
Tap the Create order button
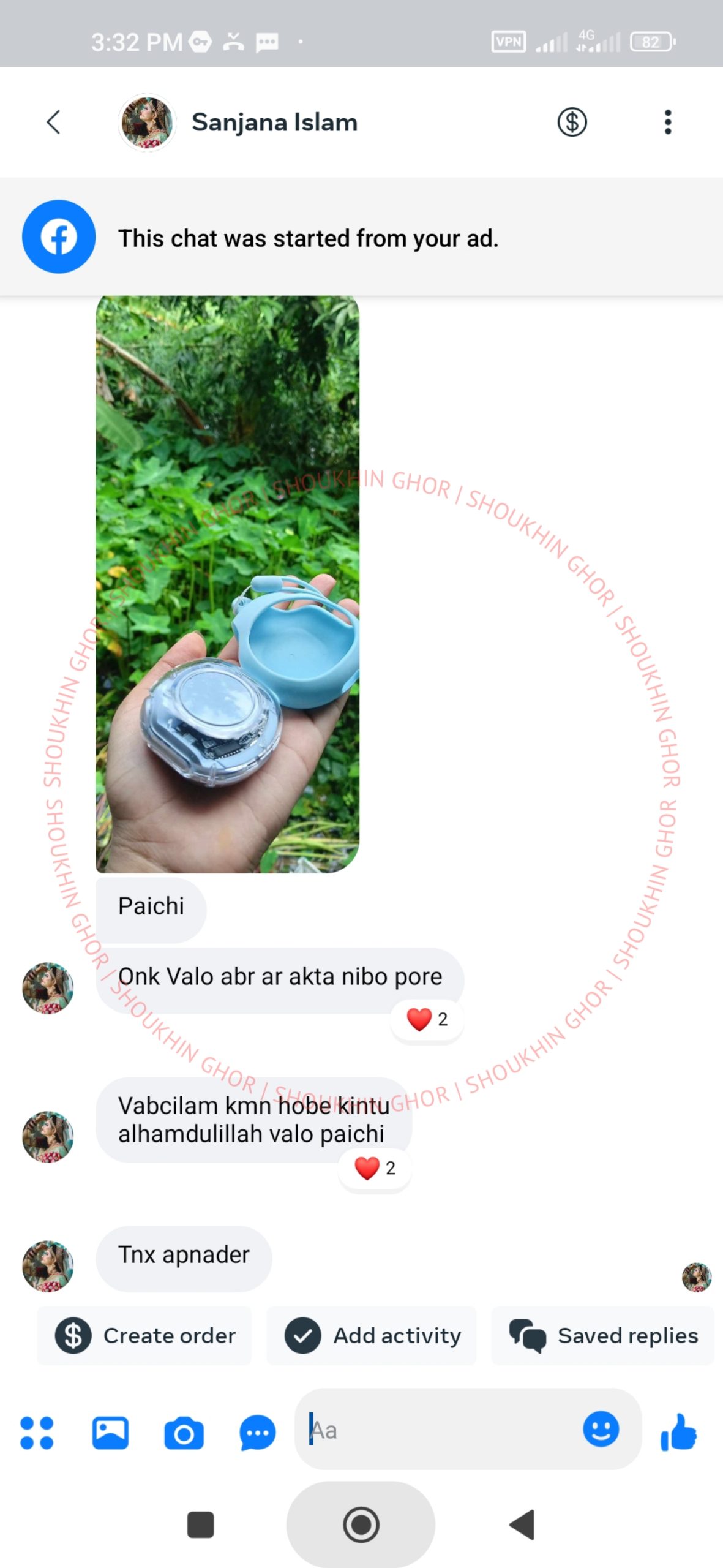[144, 1335]
